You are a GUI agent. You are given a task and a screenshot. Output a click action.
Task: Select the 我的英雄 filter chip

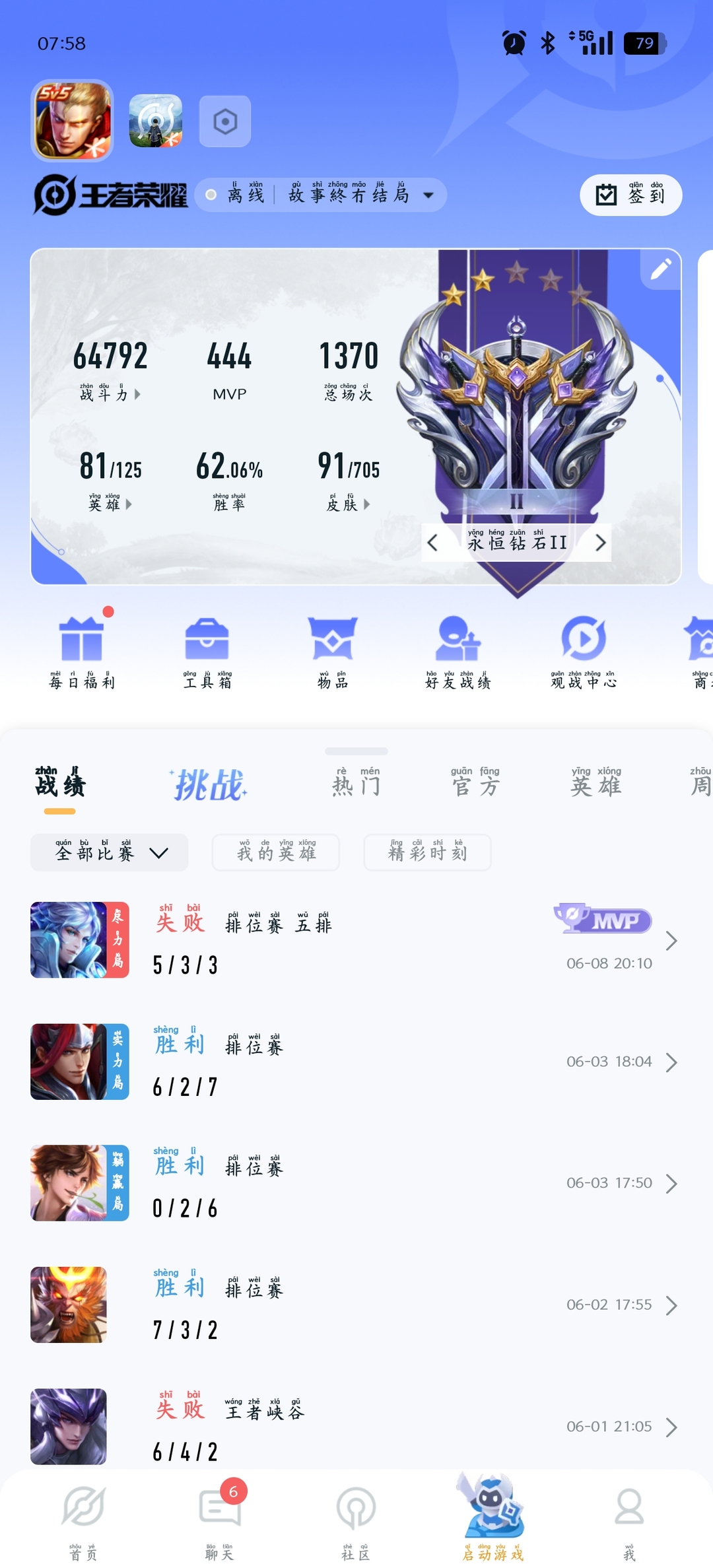pos(276,853)
